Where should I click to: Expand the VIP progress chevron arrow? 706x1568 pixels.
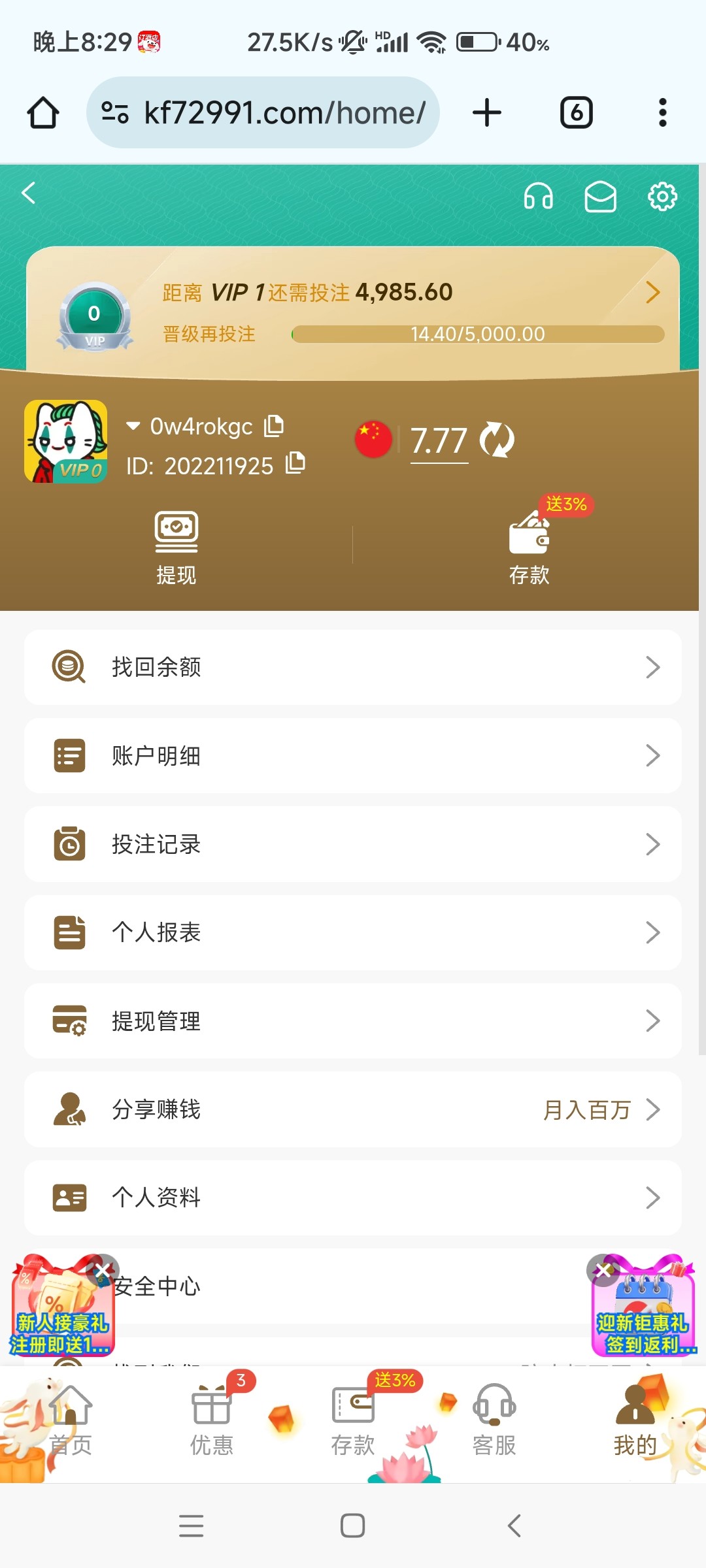point(652,293)
